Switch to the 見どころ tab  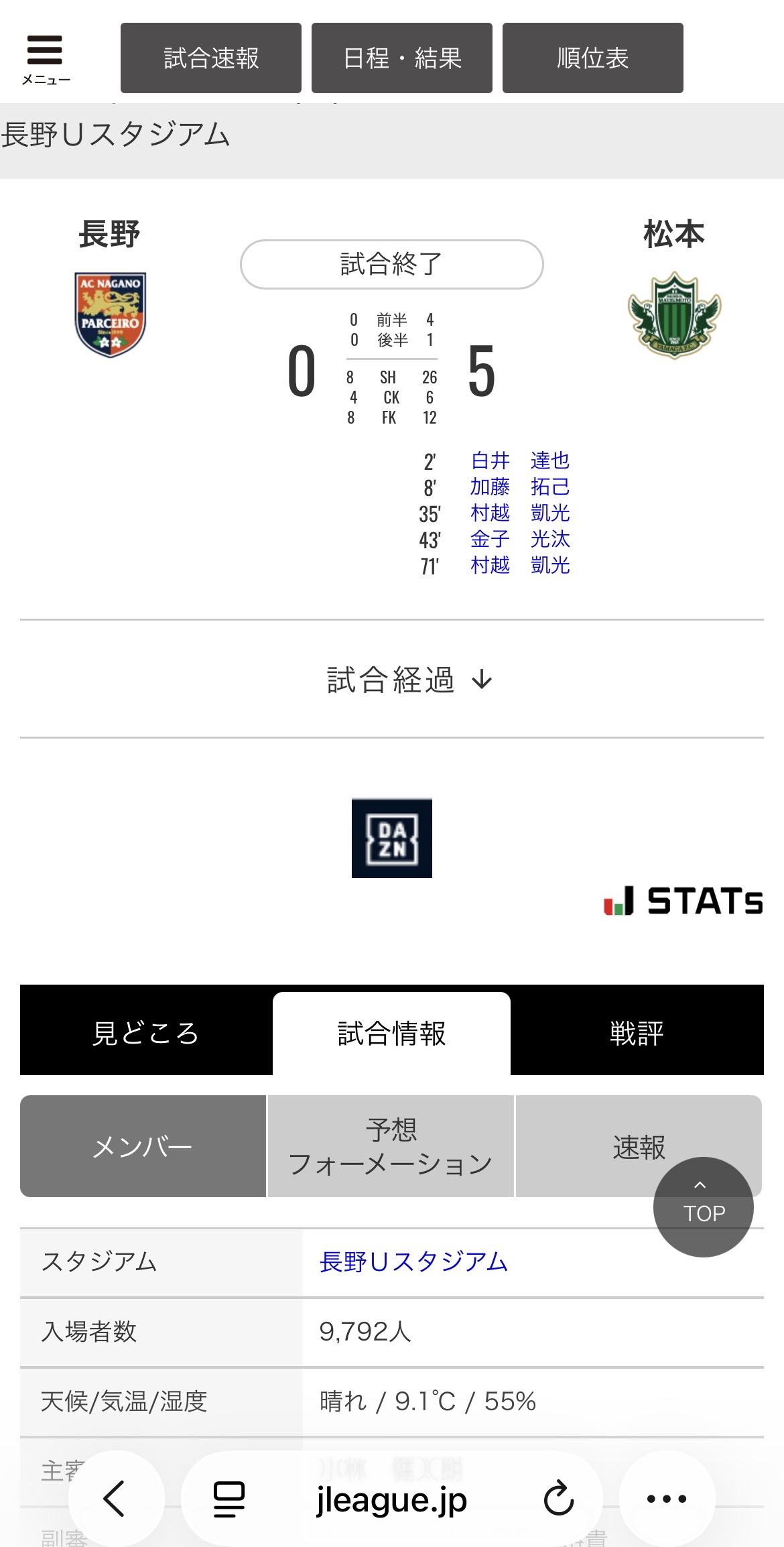[x=146, y=1032]
